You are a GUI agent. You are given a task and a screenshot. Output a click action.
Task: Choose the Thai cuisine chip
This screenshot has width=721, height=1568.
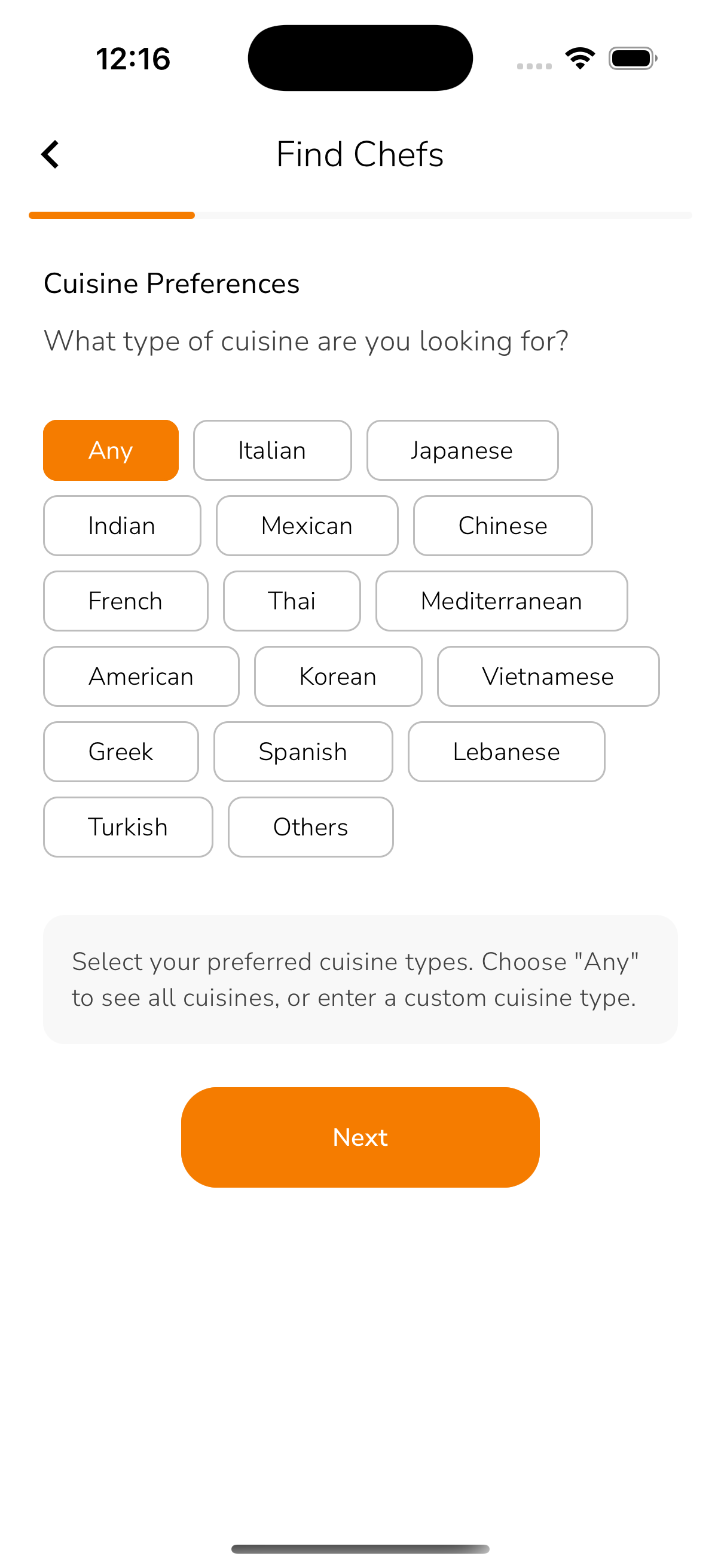pos(291,601)
